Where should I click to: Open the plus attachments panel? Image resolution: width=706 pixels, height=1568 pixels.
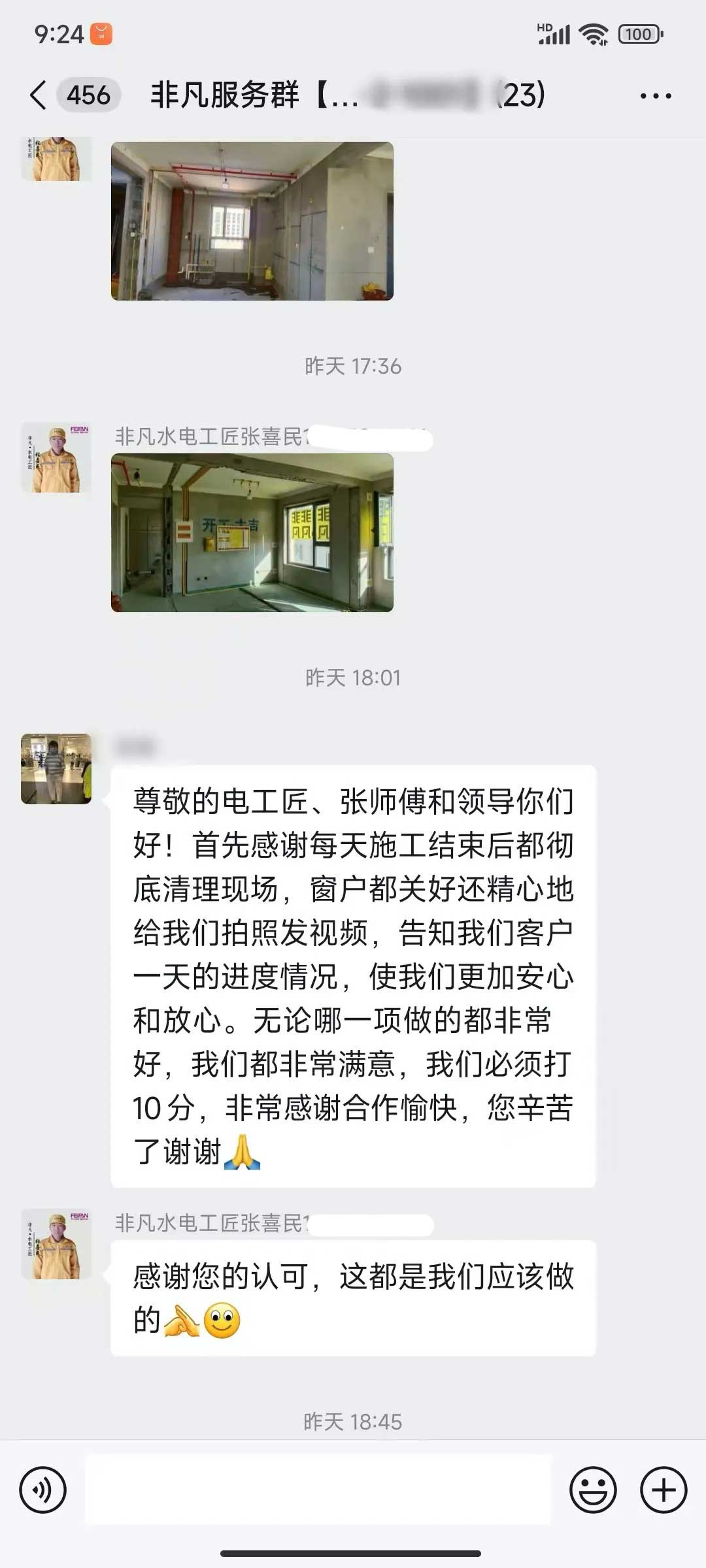[663, 1490]
